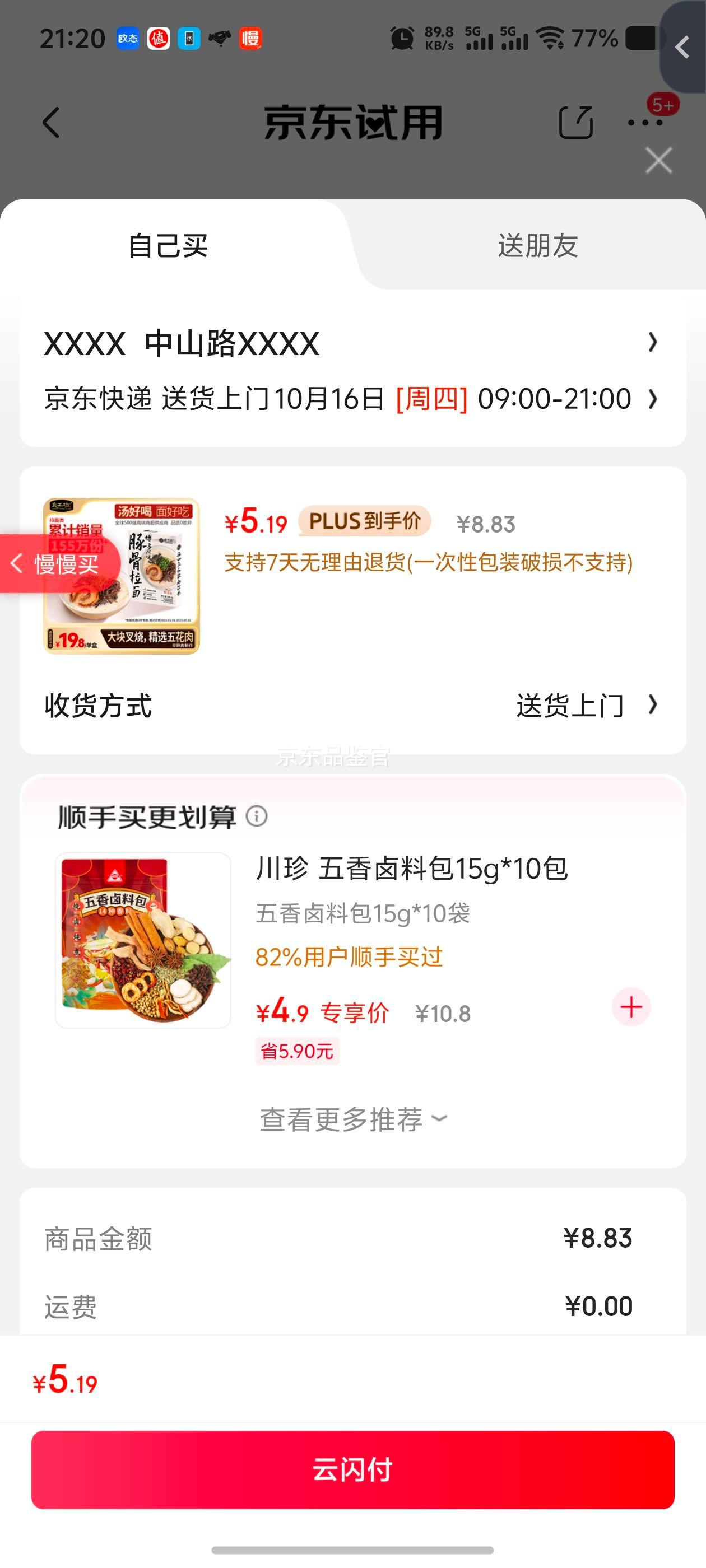
Task: Open 收货方式 delivery method options
Action: (x=585, y=706)
